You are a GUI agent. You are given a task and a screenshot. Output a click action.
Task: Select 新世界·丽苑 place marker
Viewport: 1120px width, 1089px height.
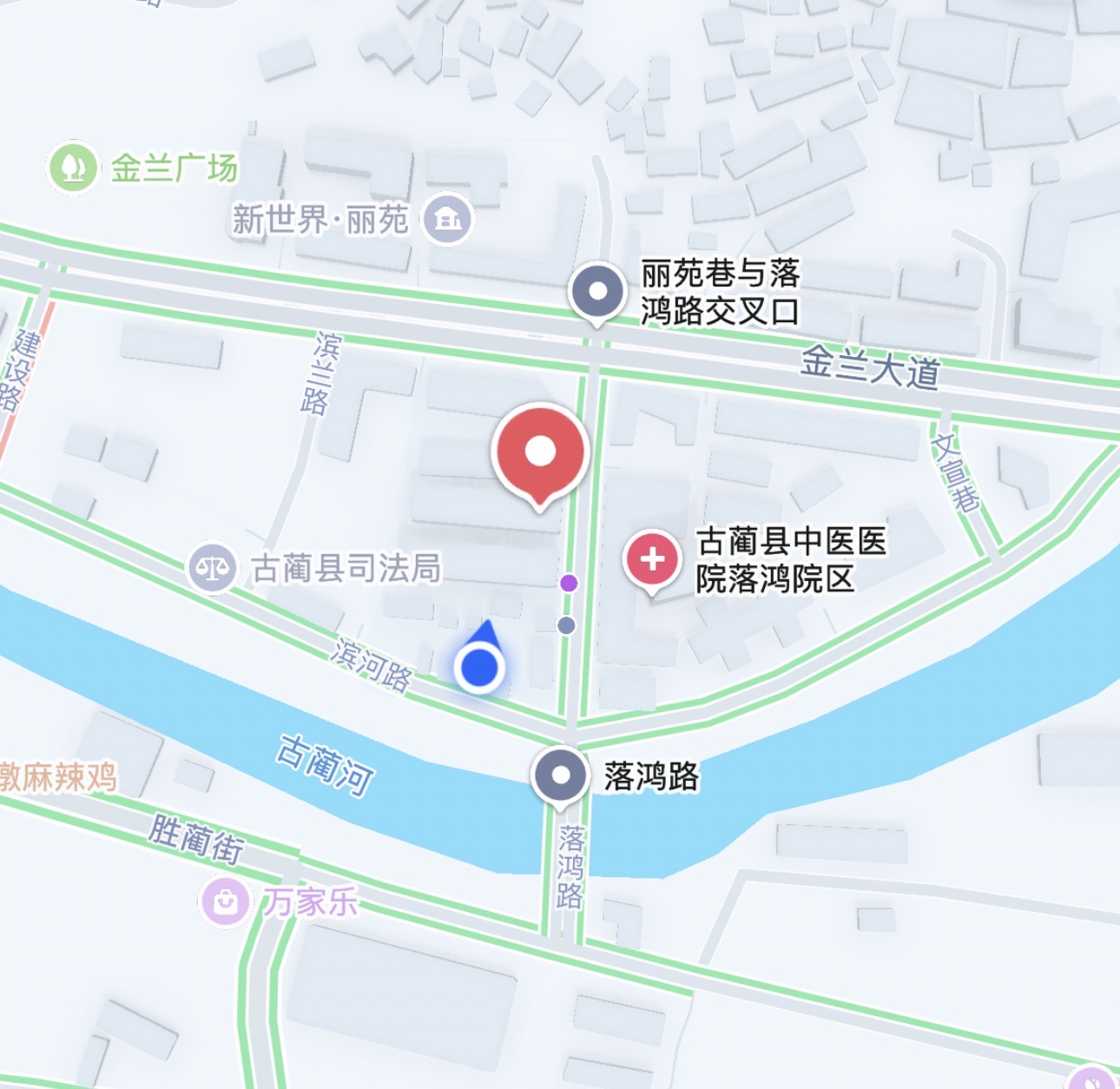pyautogui.click(x=448, y=219)
